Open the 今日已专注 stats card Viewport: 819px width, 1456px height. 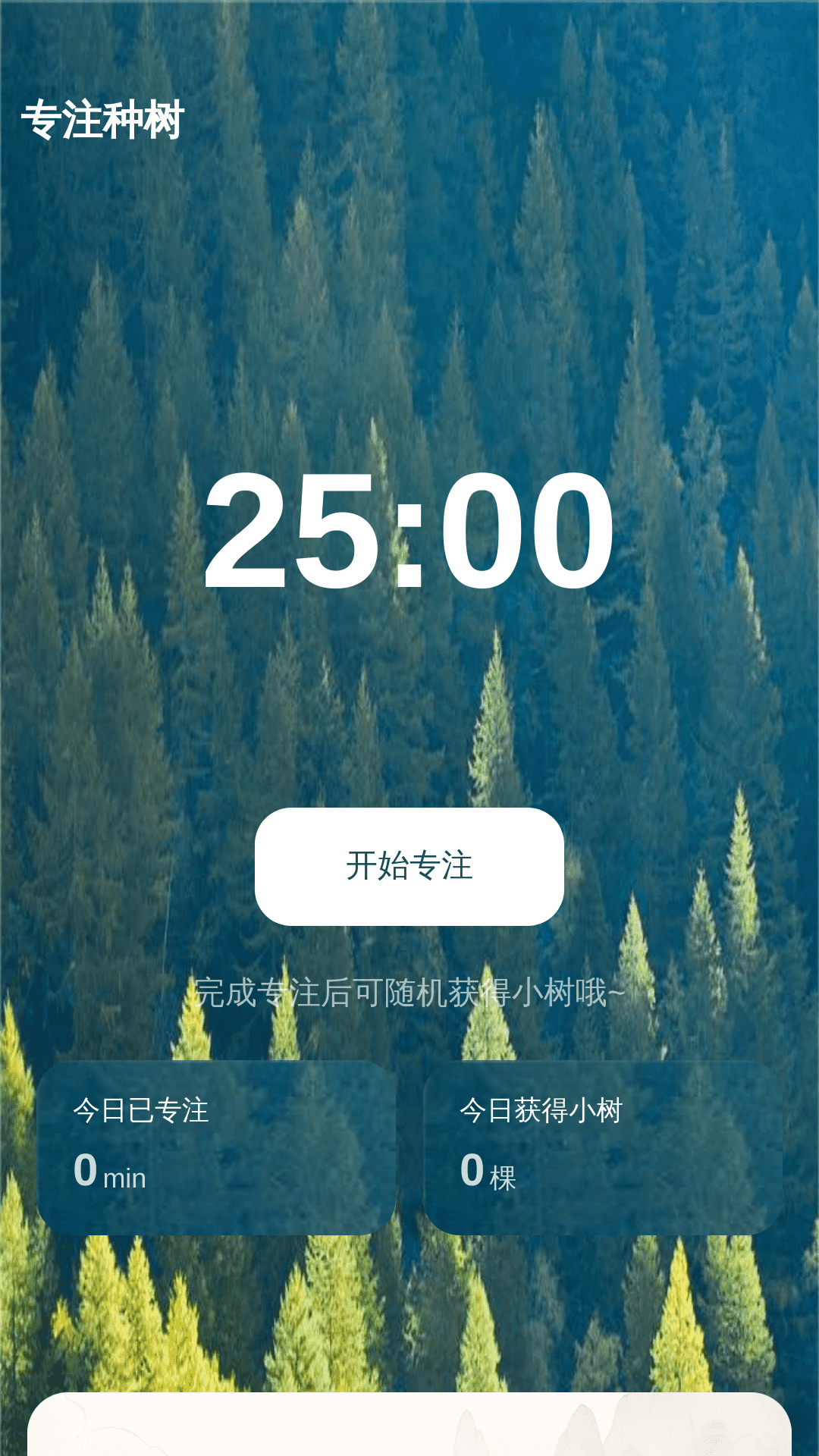click(x=216, y=1147)
